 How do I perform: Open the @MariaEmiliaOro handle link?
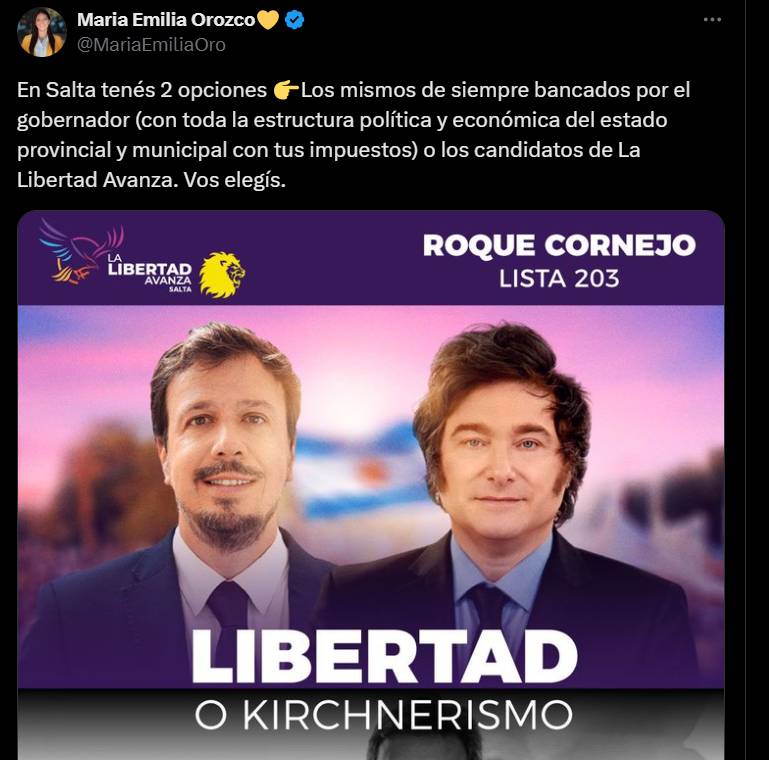click(151, 45)
